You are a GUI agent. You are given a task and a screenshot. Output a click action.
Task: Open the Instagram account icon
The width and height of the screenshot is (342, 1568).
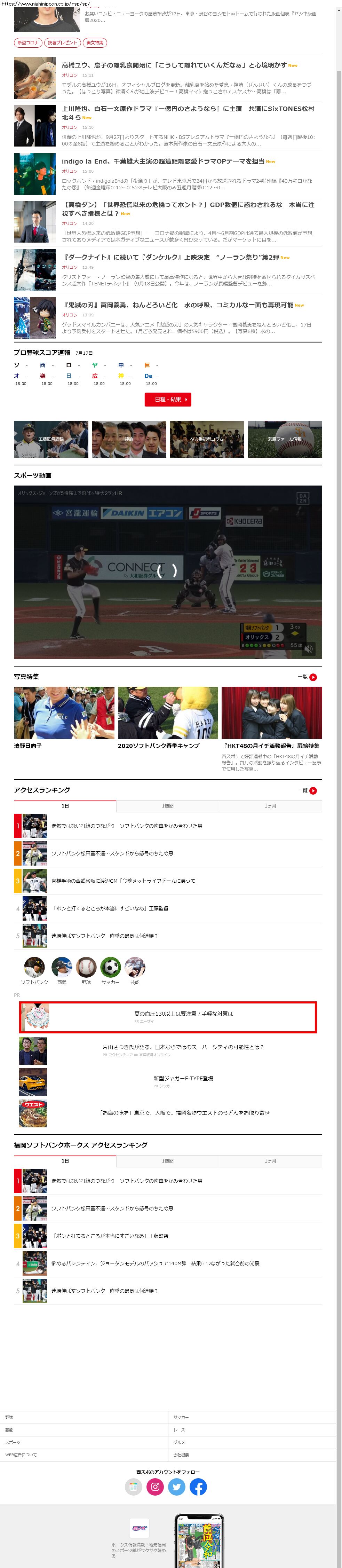click(x=155, y=1487)
